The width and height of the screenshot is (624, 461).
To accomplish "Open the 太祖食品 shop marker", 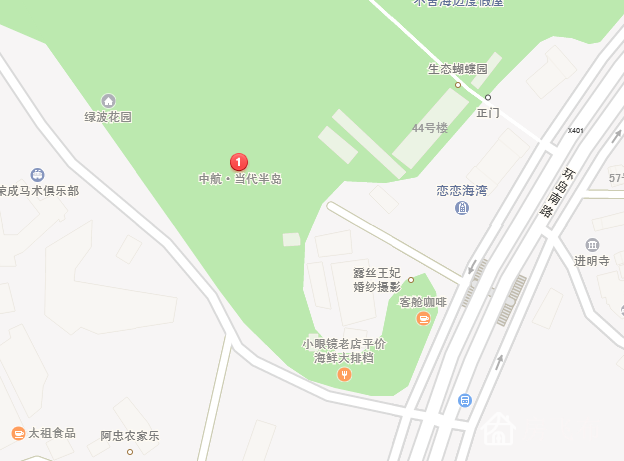I will click(x=18, y=433).
